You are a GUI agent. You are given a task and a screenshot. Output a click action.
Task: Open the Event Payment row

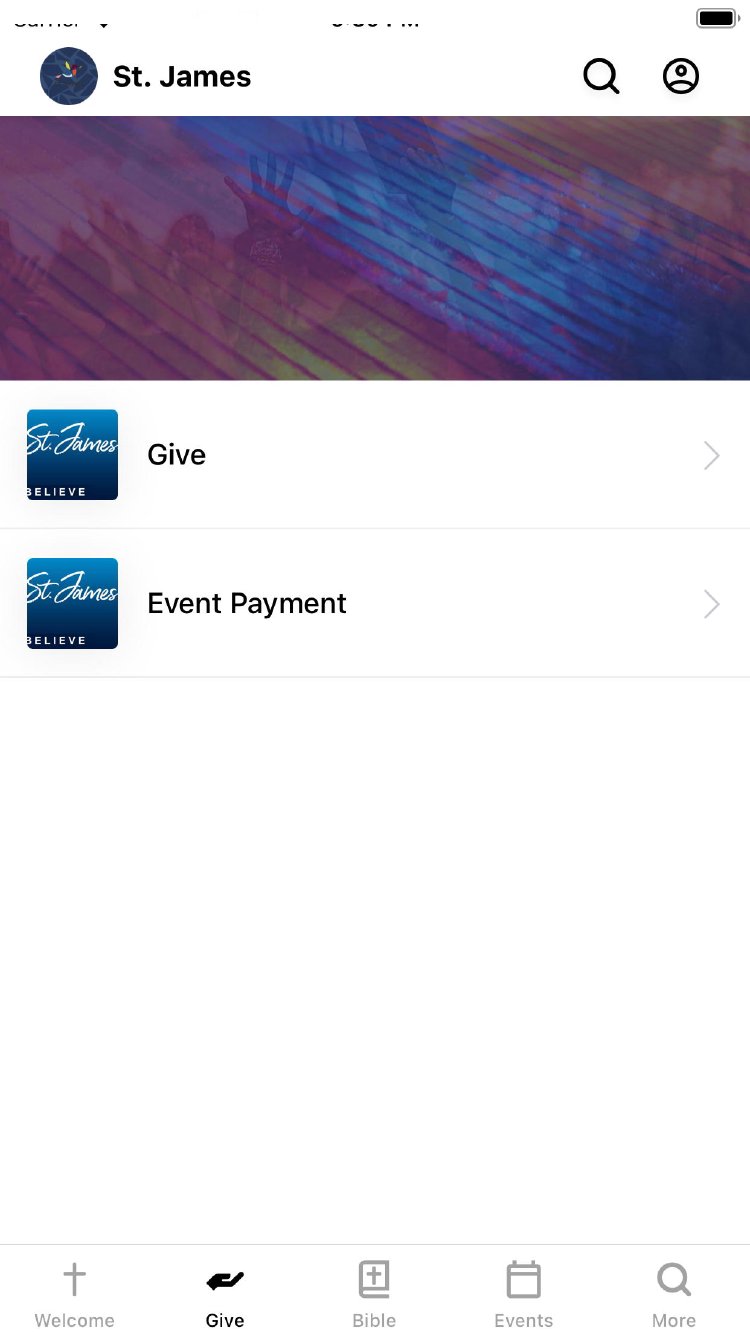(375, 603)
